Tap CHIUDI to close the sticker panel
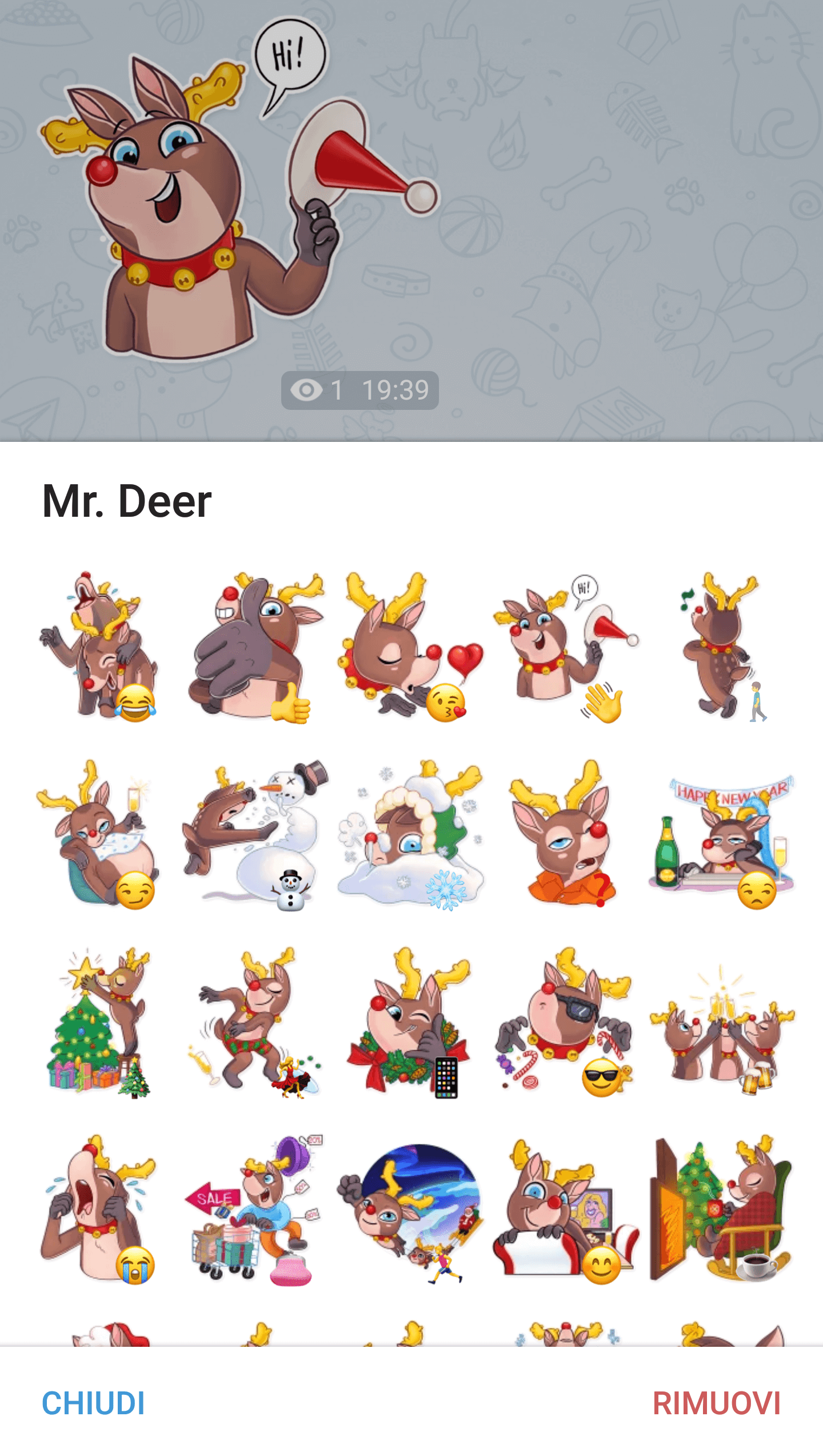 93,1403
